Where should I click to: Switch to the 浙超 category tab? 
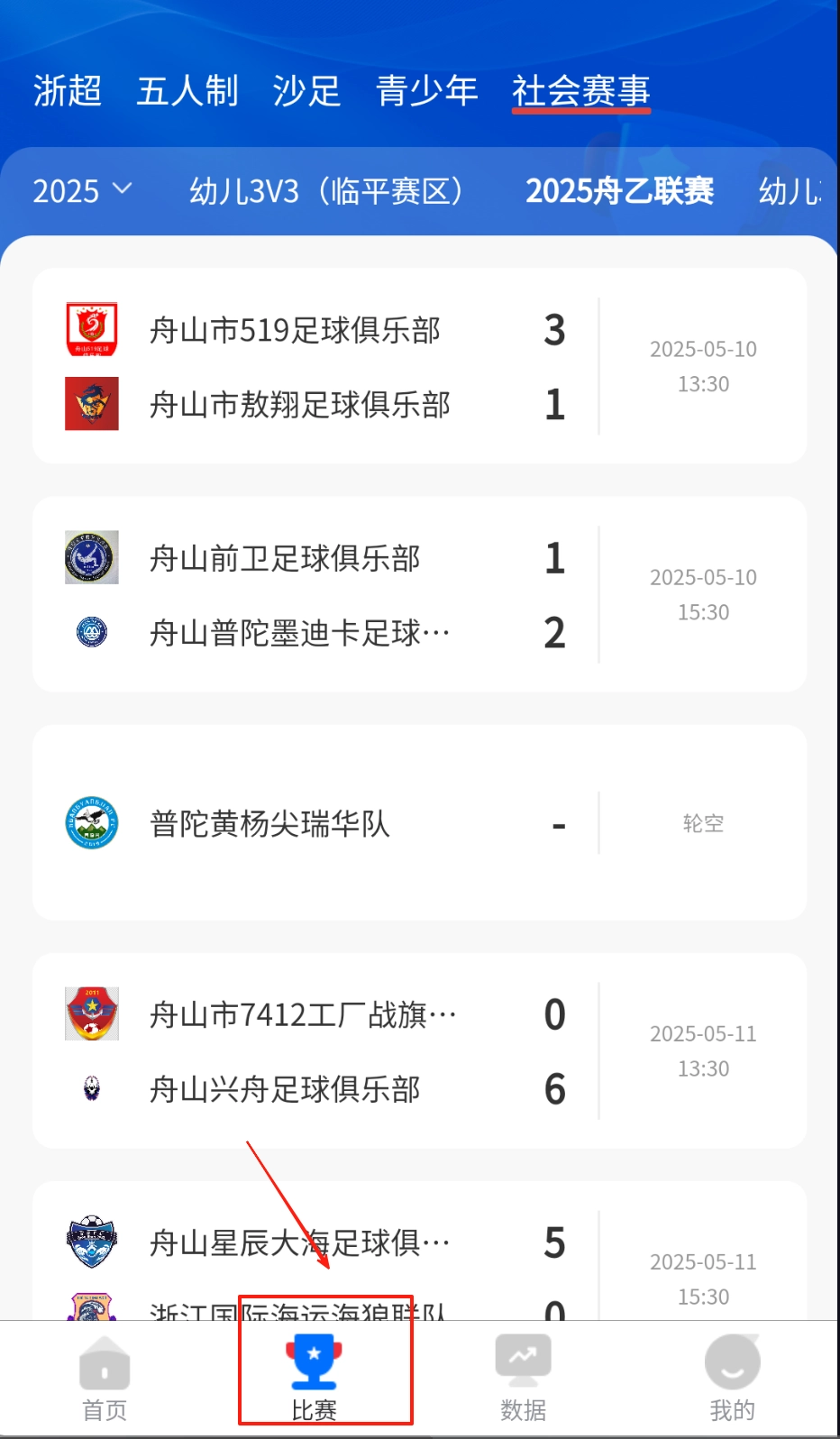(x=68, y=91)
